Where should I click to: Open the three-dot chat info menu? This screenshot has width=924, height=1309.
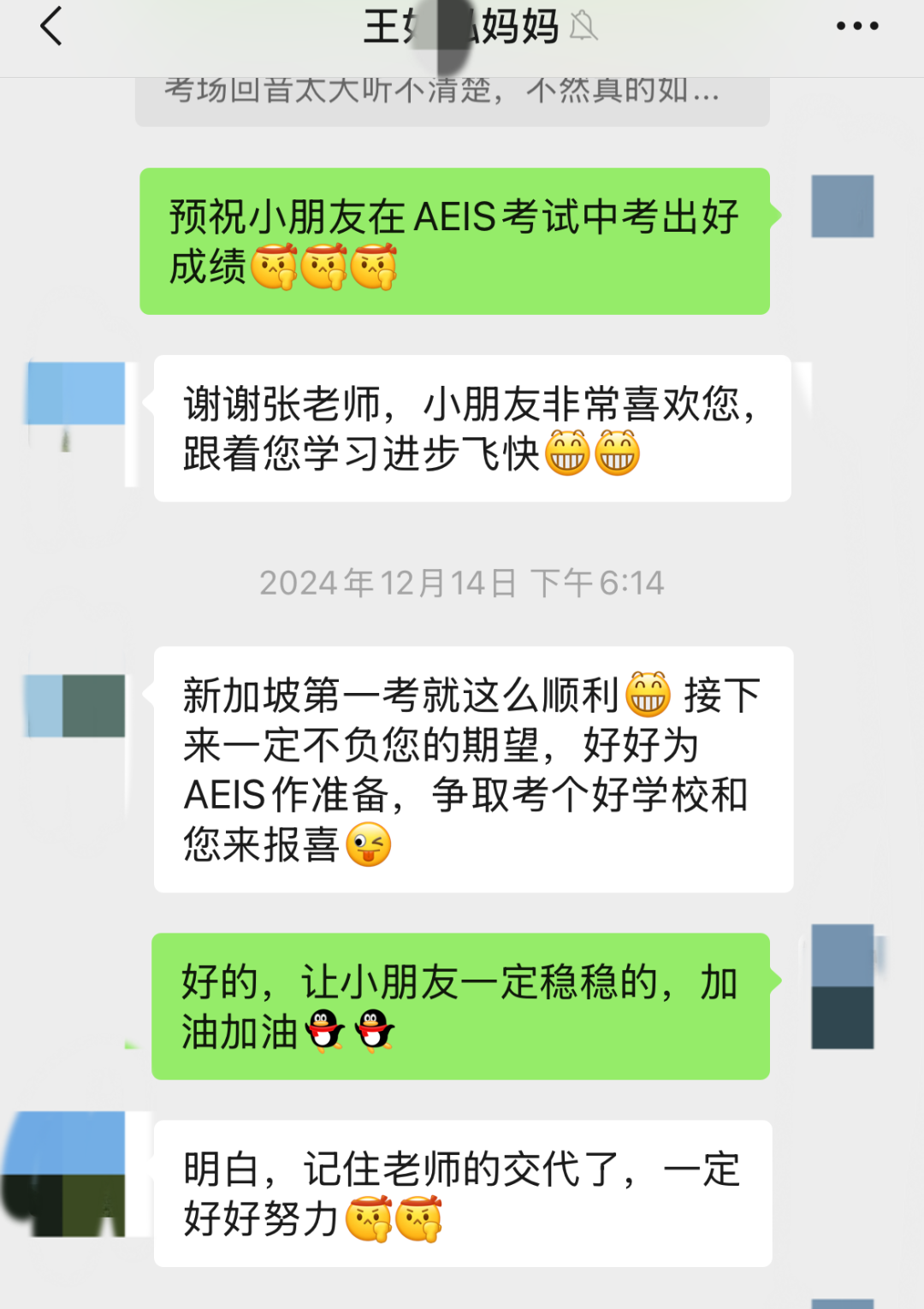857,26
